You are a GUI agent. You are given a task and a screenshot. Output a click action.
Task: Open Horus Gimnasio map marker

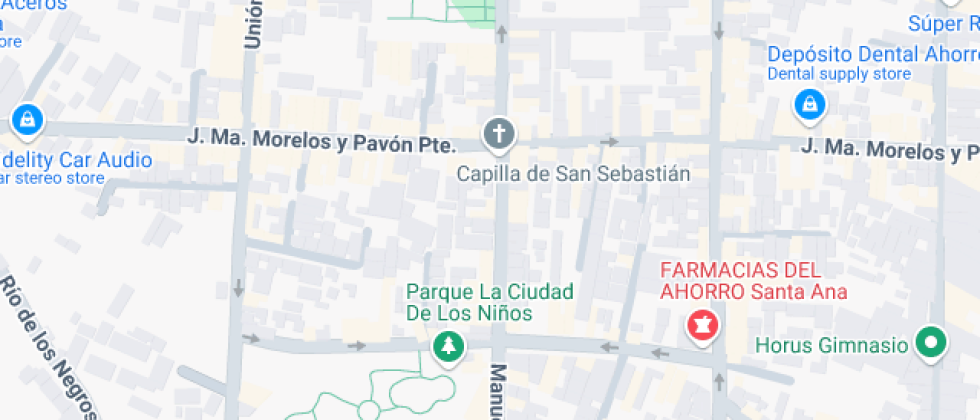tap(932, 344)
